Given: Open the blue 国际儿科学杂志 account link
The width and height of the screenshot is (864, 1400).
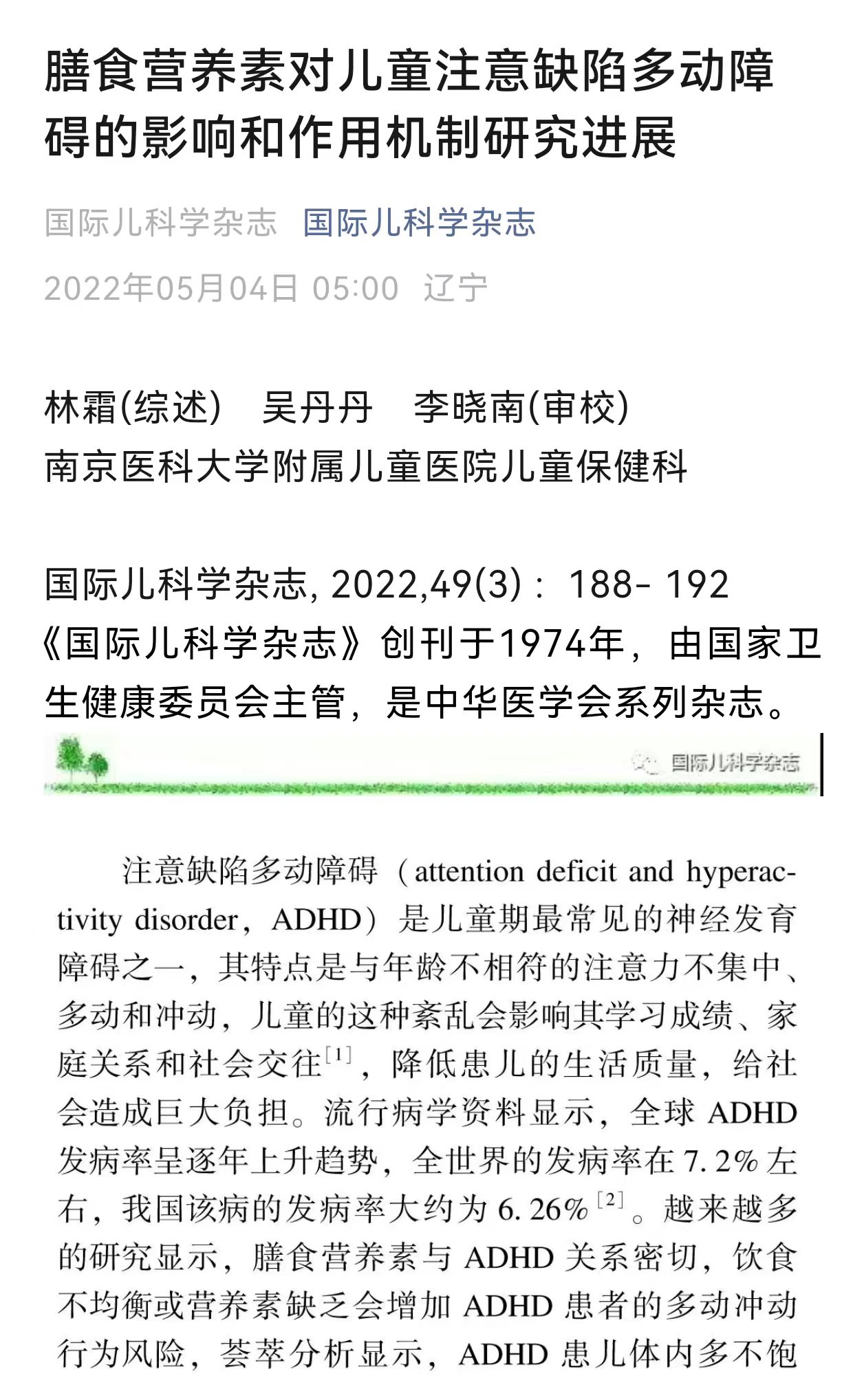Looking at the screenshot, I should pos(419,223).
